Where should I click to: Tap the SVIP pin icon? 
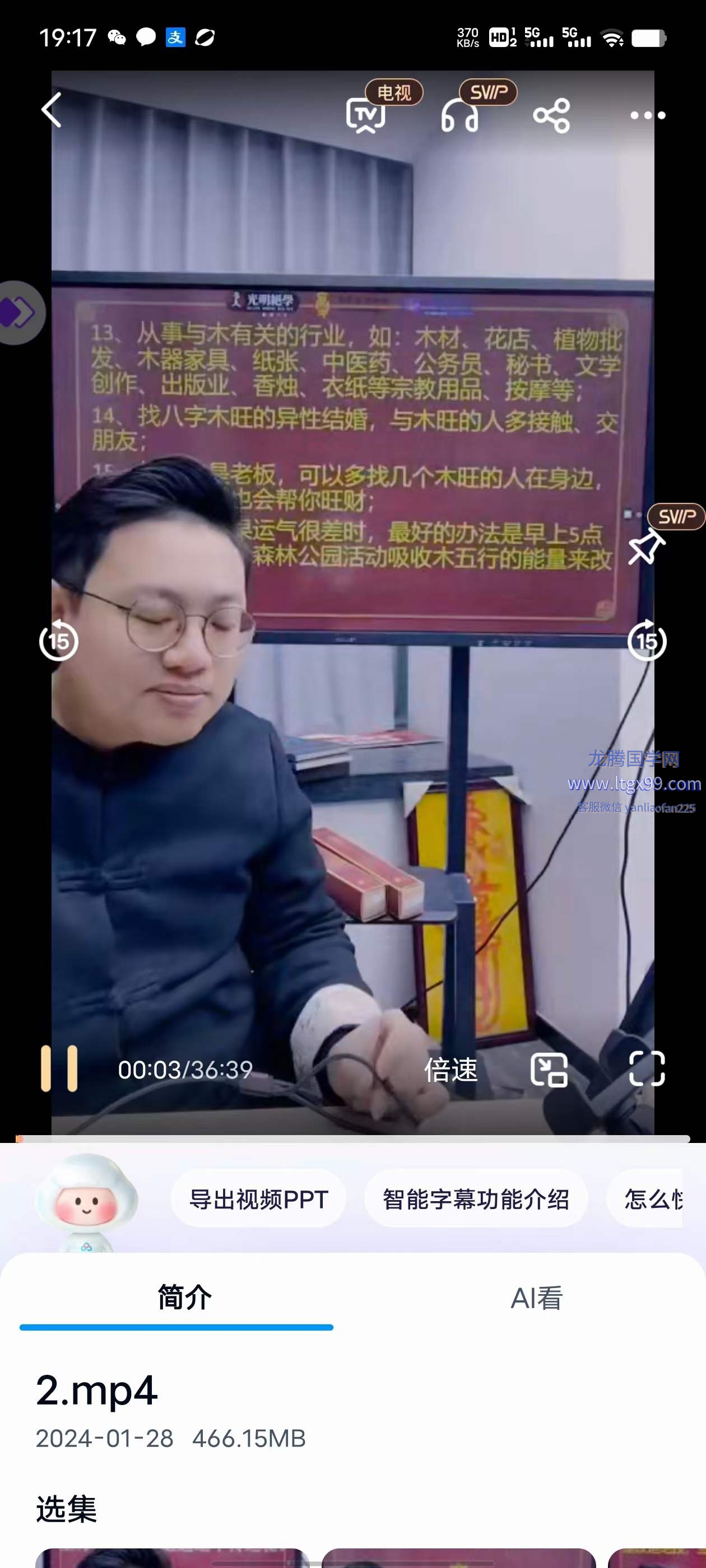pyautogui.click(x=646, y=546)
